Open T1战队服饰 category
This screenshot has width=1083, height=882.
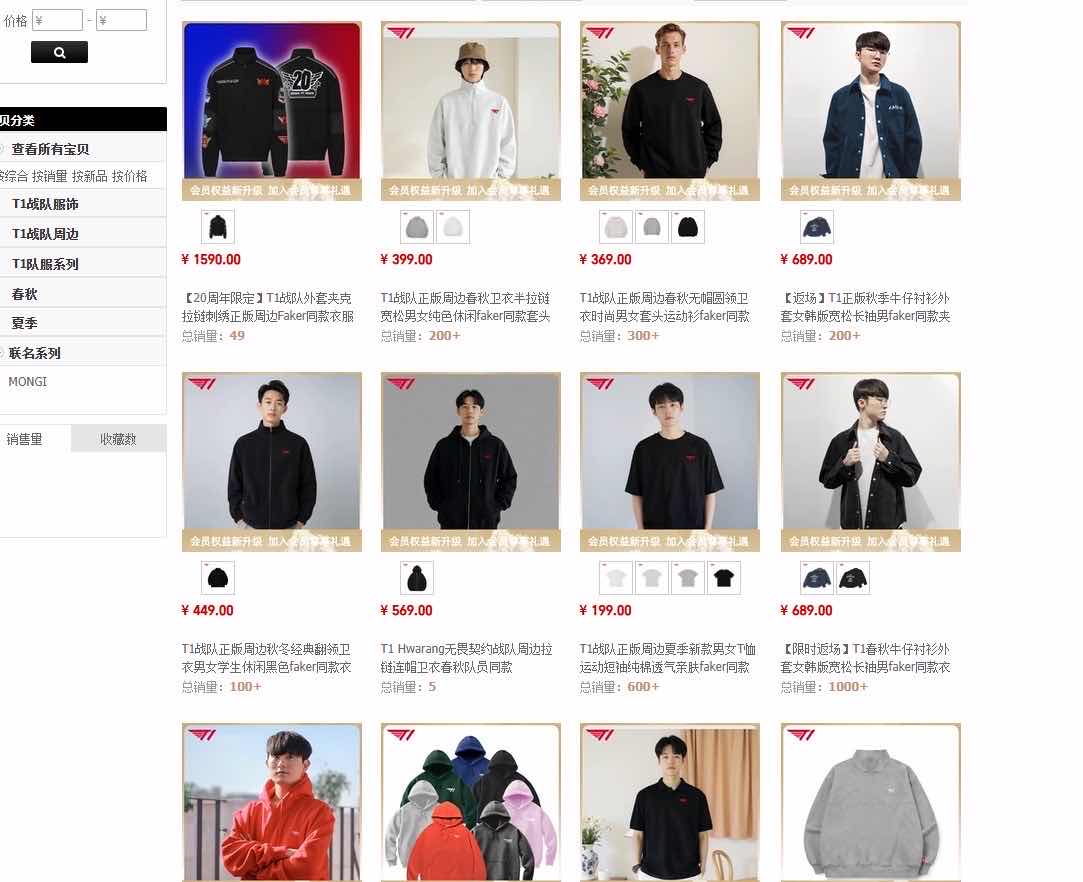coord(45,204)
